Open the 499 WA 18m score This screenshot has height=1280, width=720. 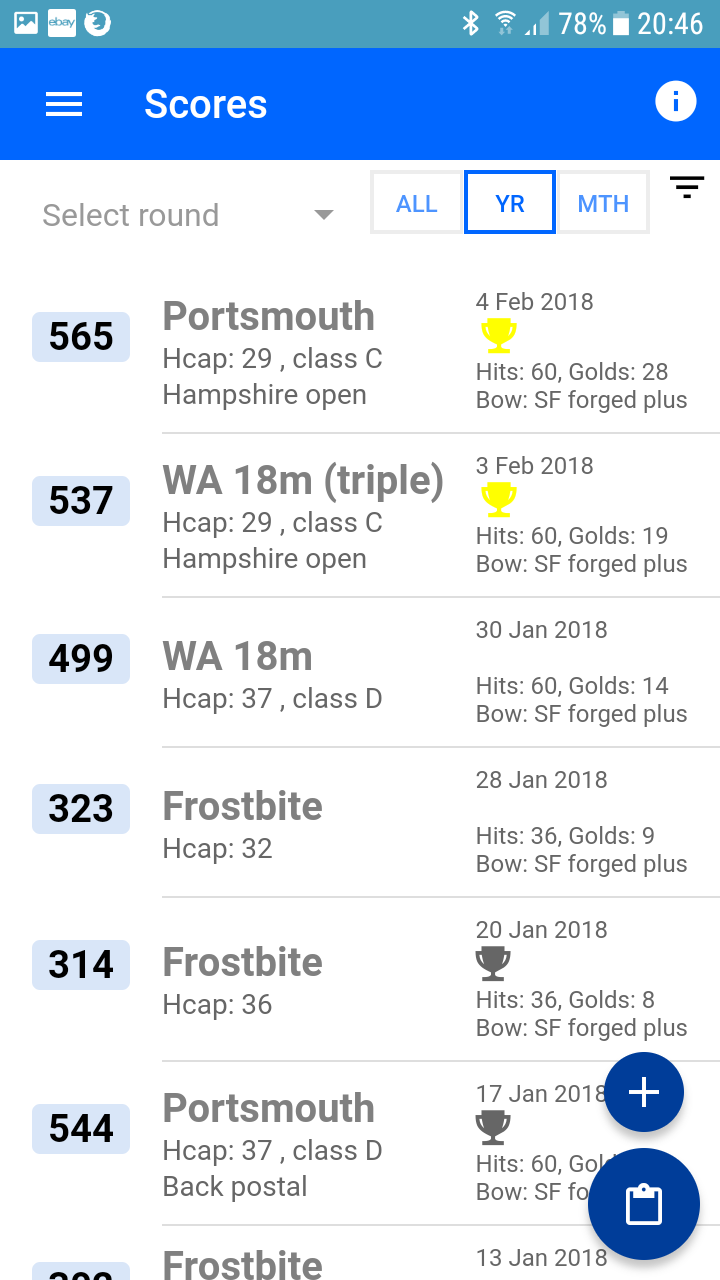(360, 672)
